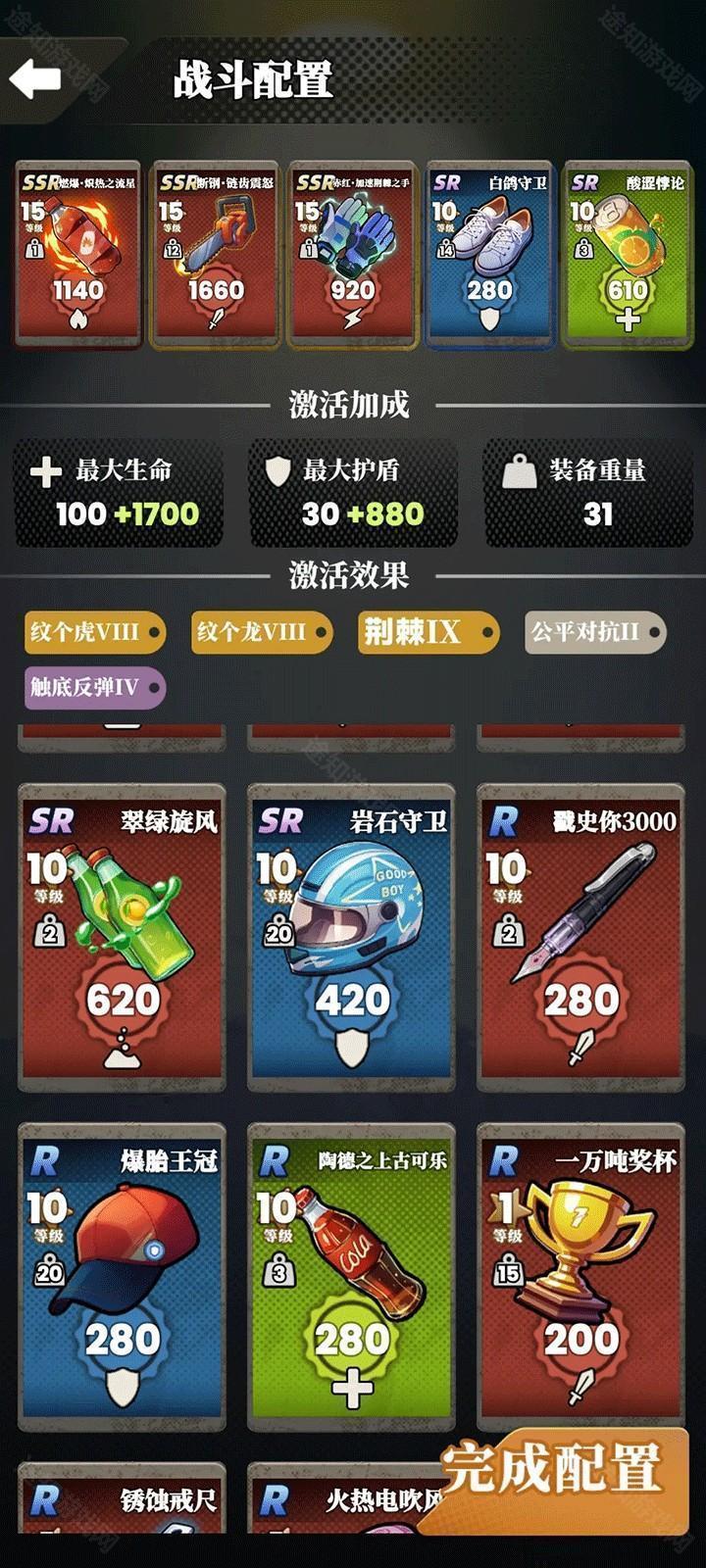Select equipped SR card 酸涩悖论

(x=628, y=255)
